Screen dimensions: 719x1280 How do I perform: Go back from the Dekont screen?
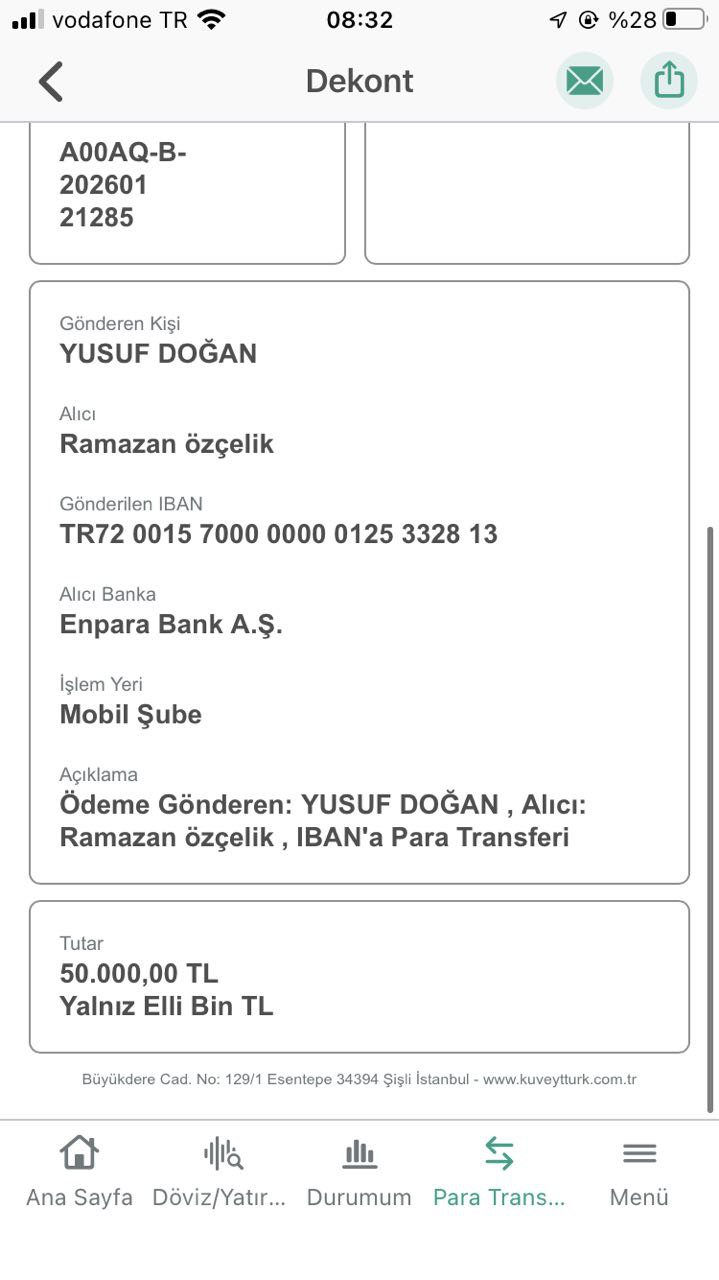(51, 81)
